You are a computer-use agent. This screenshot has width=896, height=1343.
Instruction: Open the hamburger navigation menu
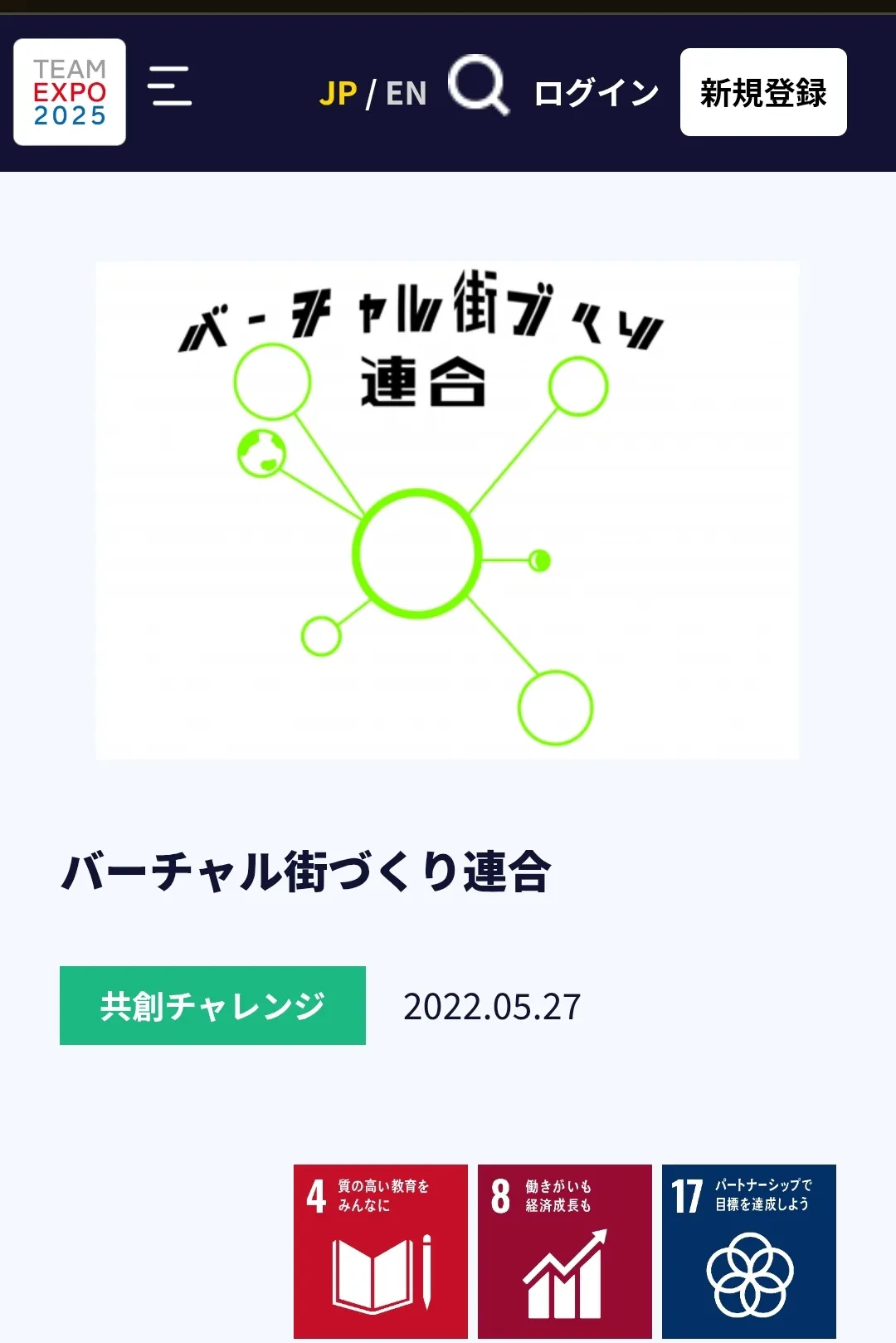pyautogui.click(x=170, y=86)
